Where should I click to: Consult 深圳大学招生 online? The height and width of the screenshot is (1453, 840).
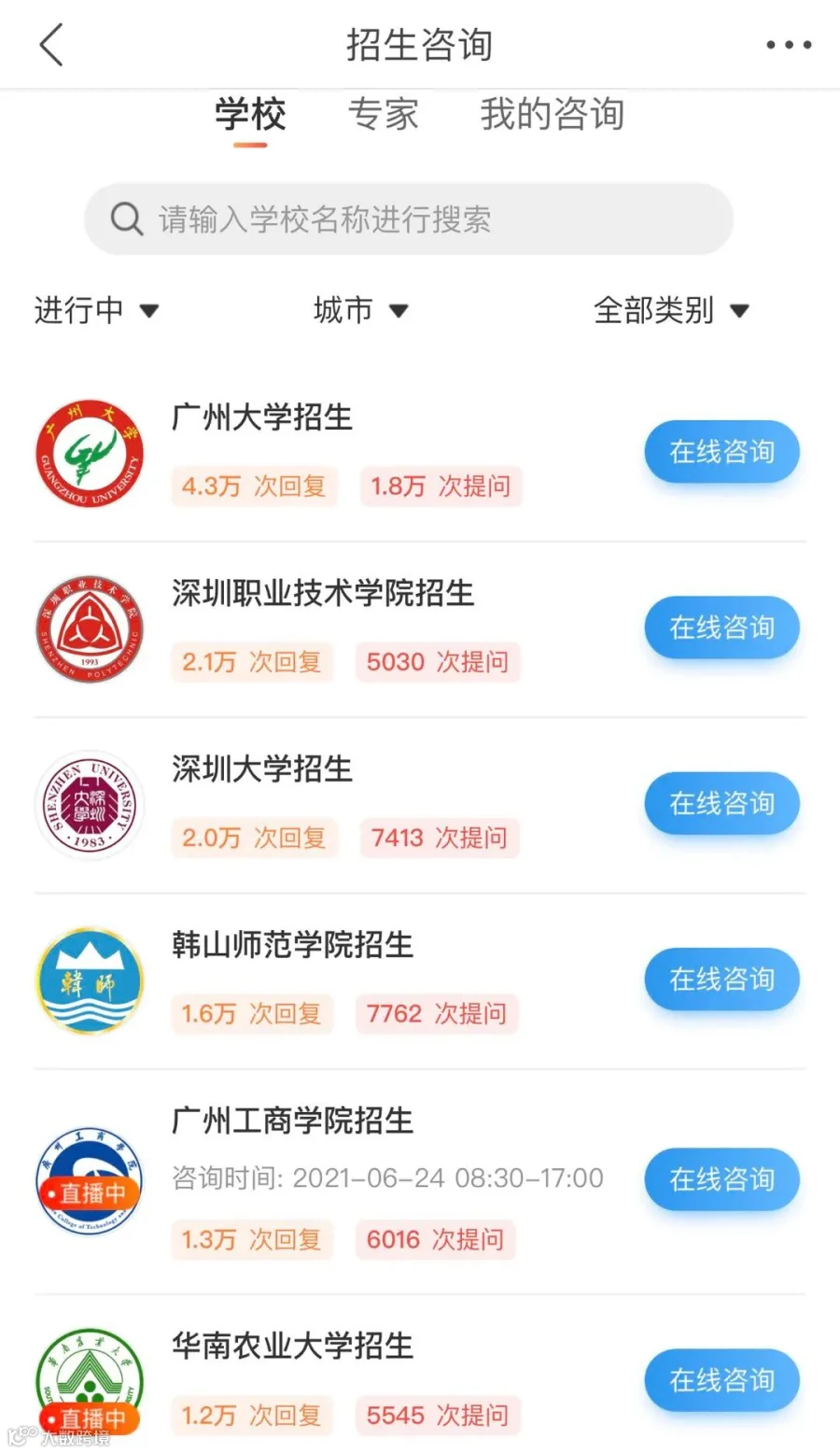pos(721,803)
